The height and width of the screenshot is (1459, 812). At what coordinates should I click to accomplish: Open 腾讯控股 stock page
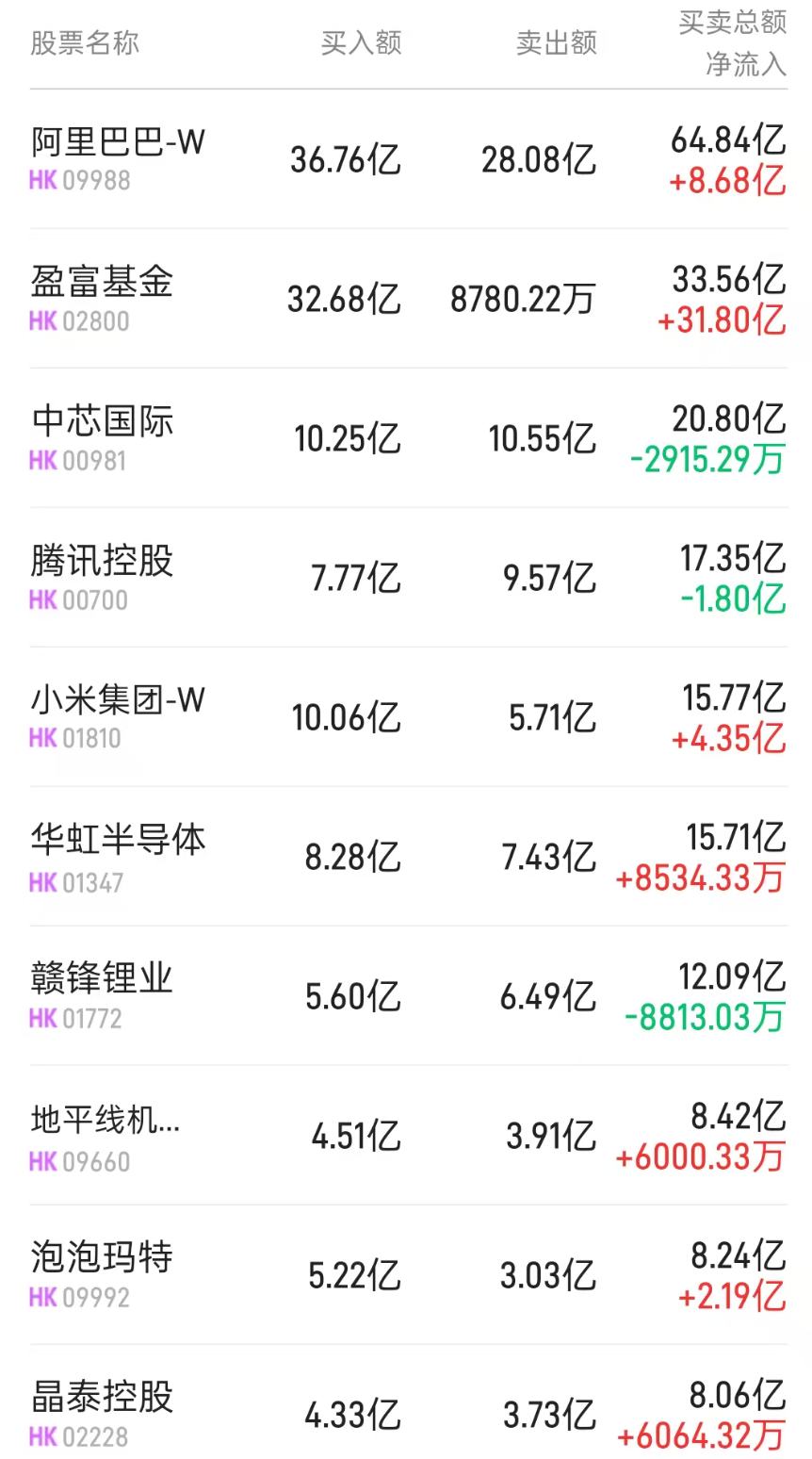tap(99, 560)
